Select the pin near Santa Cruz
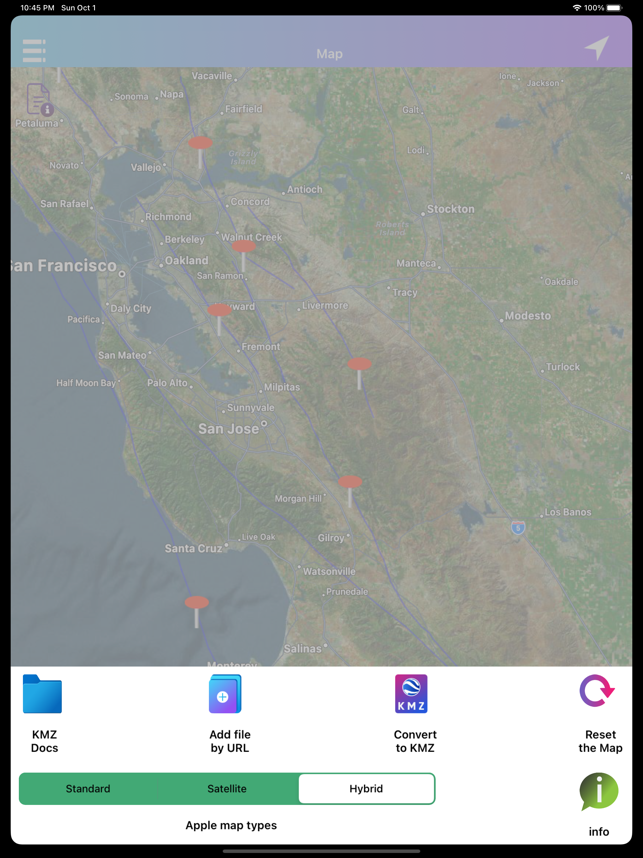Viewport: 643px width, 858px height. [197, 603]
